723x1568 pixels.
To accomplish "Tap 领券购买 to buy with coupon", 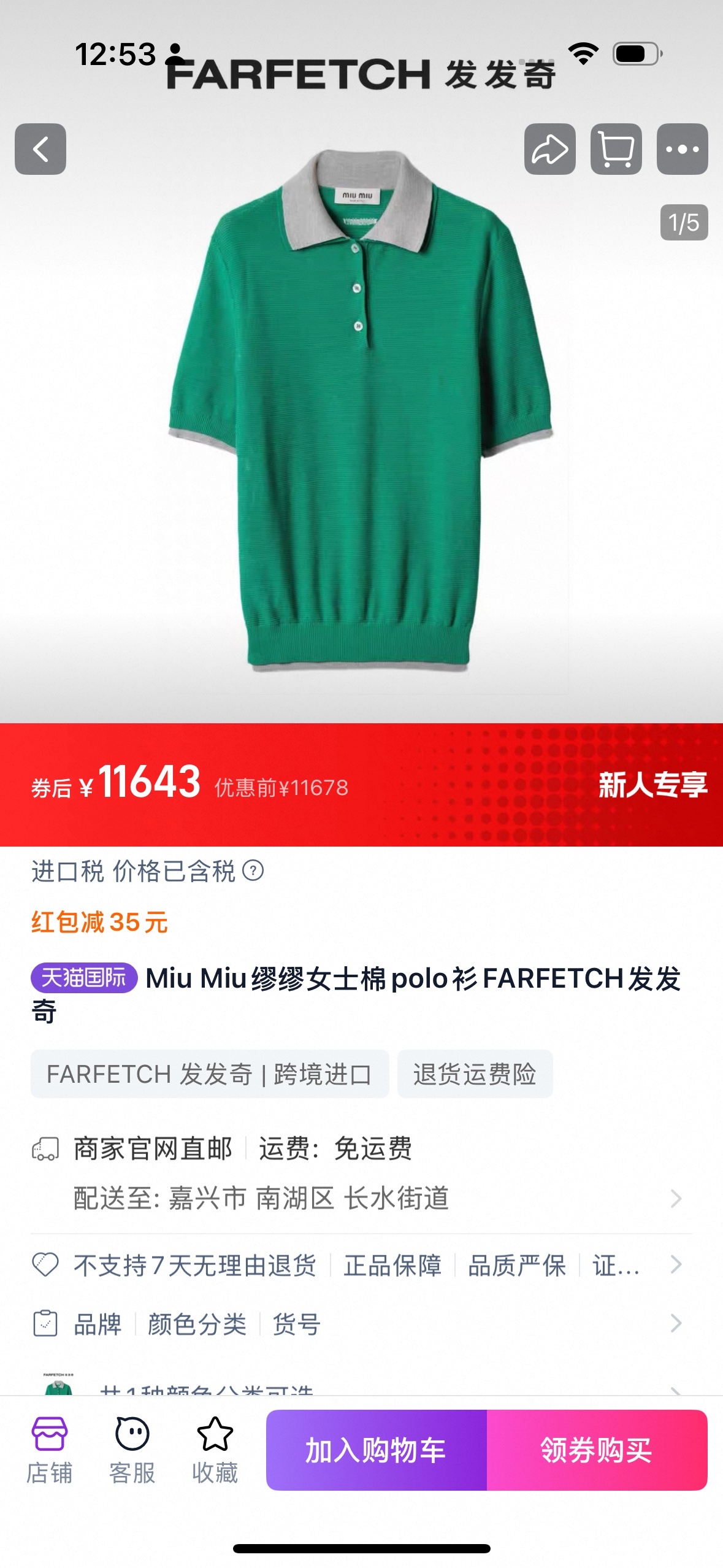I will (597, 1450).
